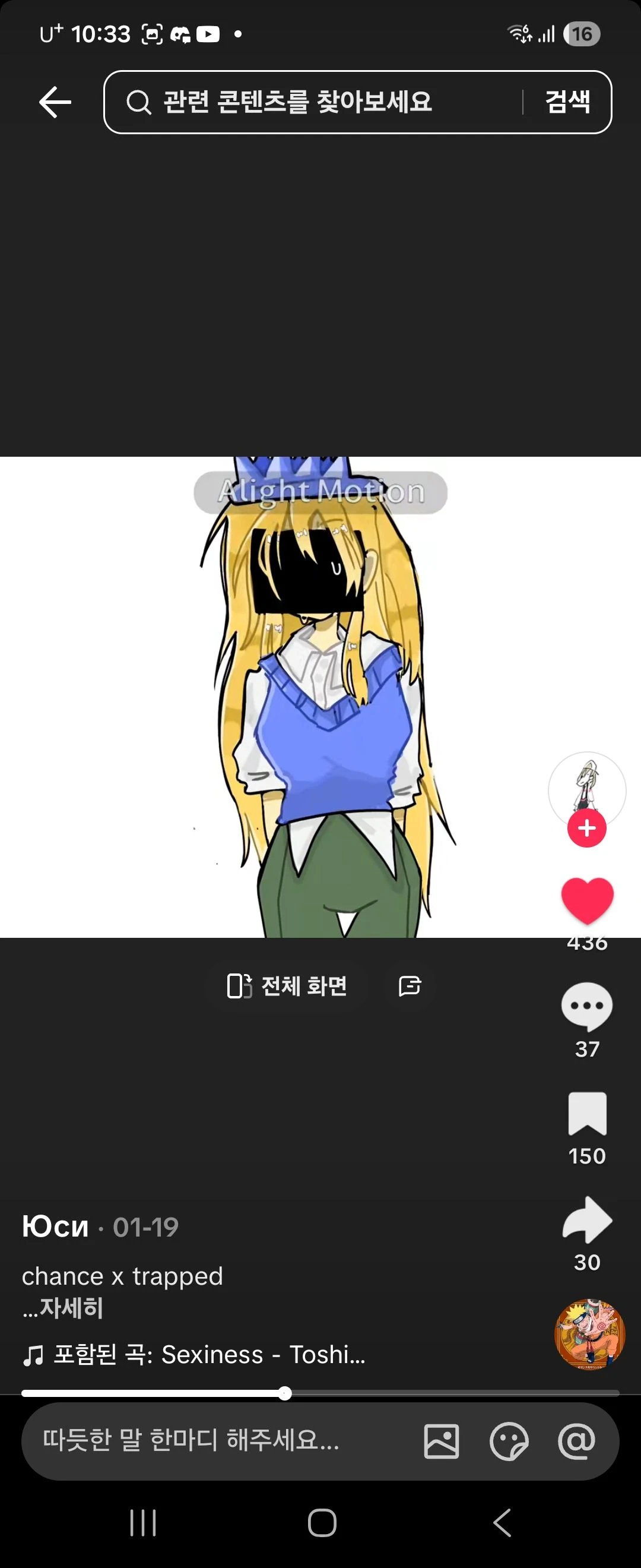The width and height of the screenshot is (641, 1568).
Task: Share this video using the arrow icon
Action: tap(587, 1219)
